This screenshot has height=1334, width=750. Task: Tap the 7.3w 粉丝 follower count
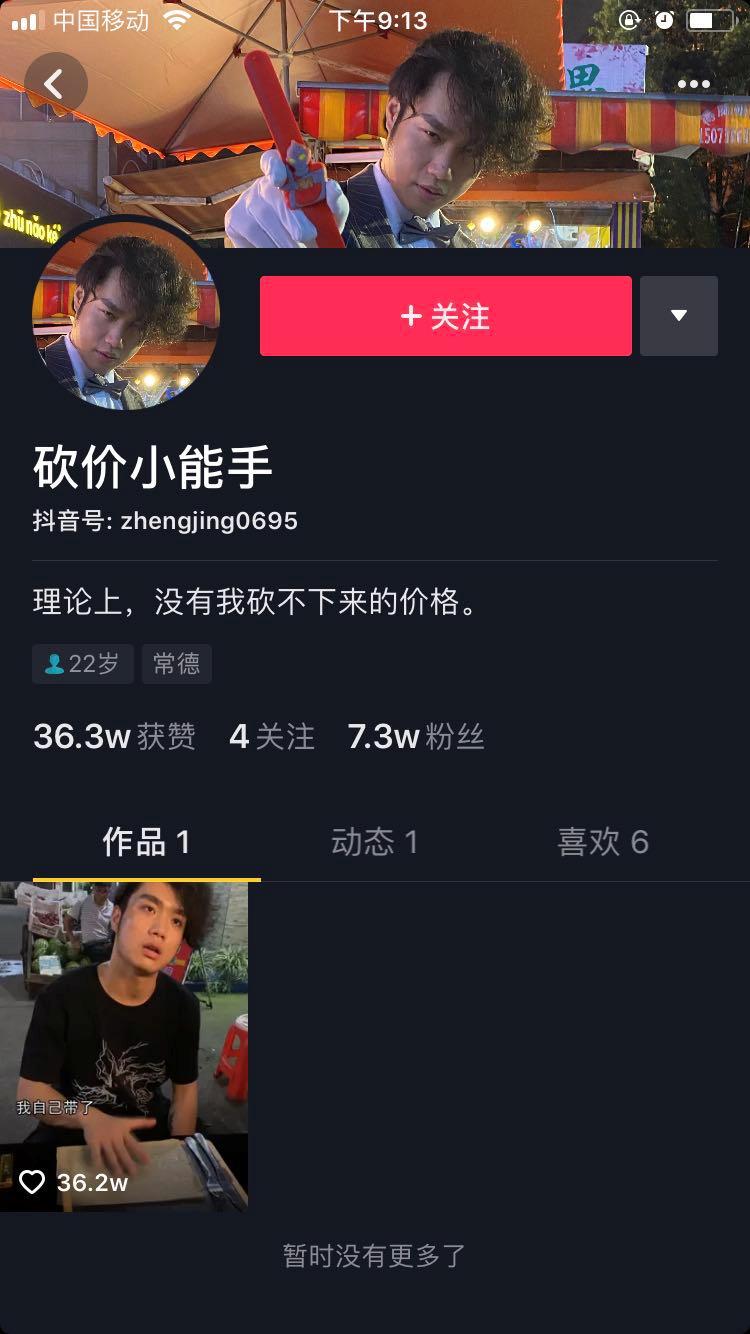pyautogui.click(x=415, y=737)
